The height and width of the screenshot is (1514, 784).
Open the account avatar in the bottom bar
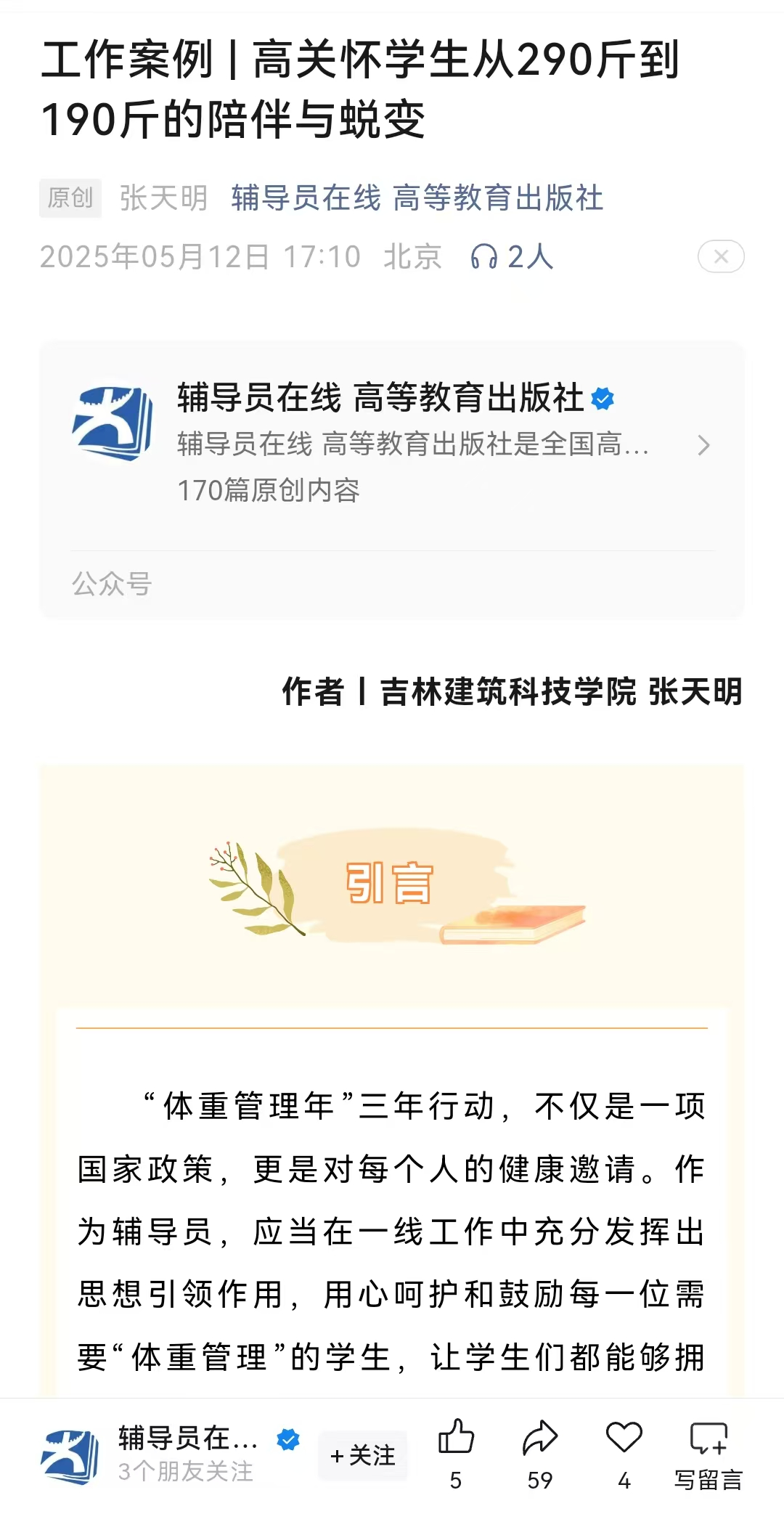click(70, 1455)
